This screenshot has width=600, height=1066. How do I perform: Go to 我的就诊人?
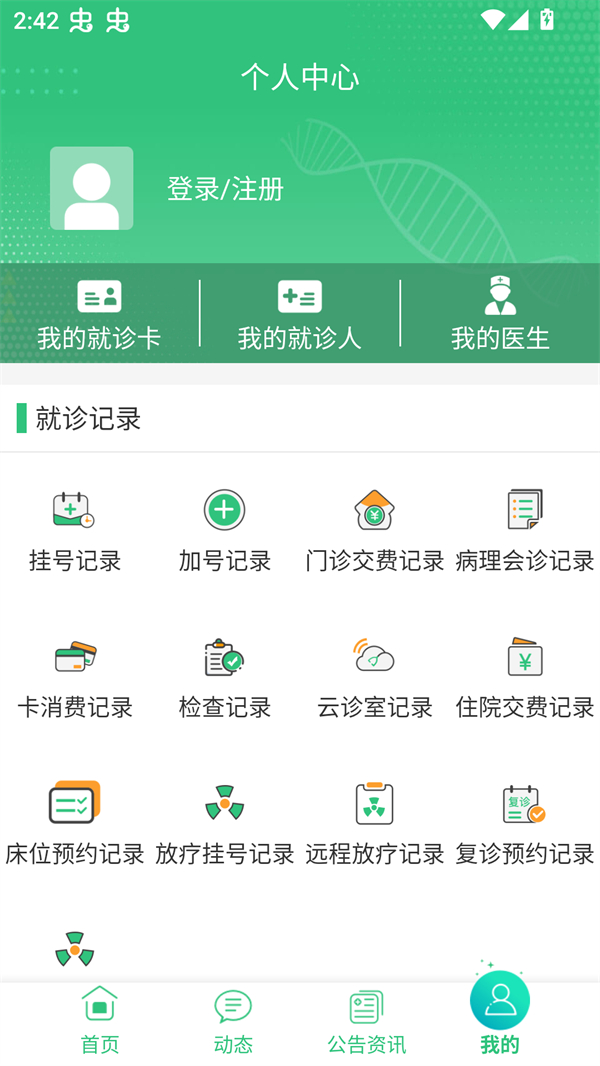(x=299, y=314)
